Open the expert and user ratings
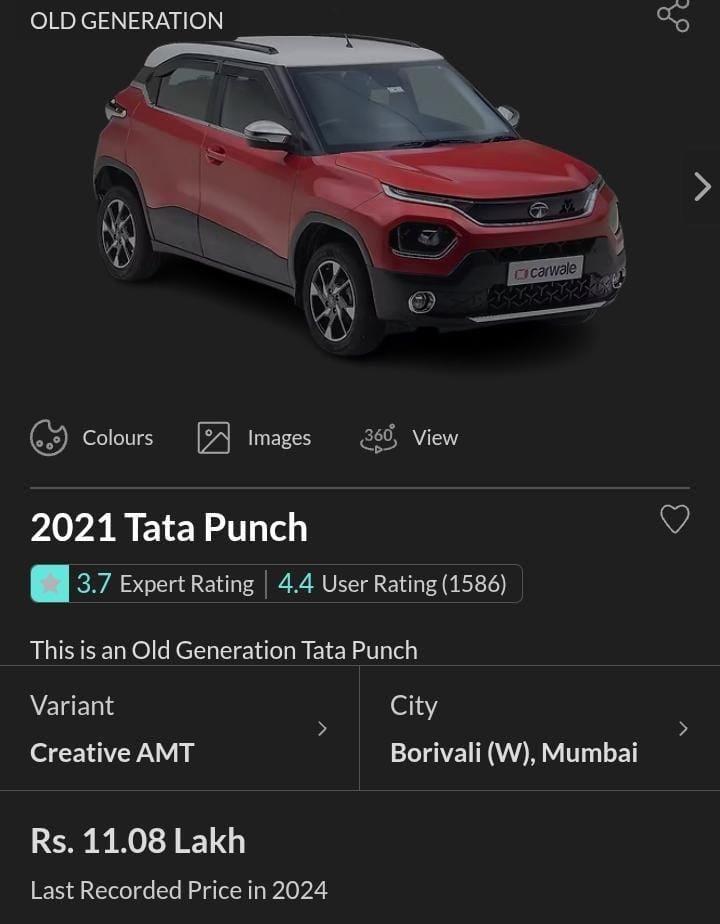 tap(276, 584)
